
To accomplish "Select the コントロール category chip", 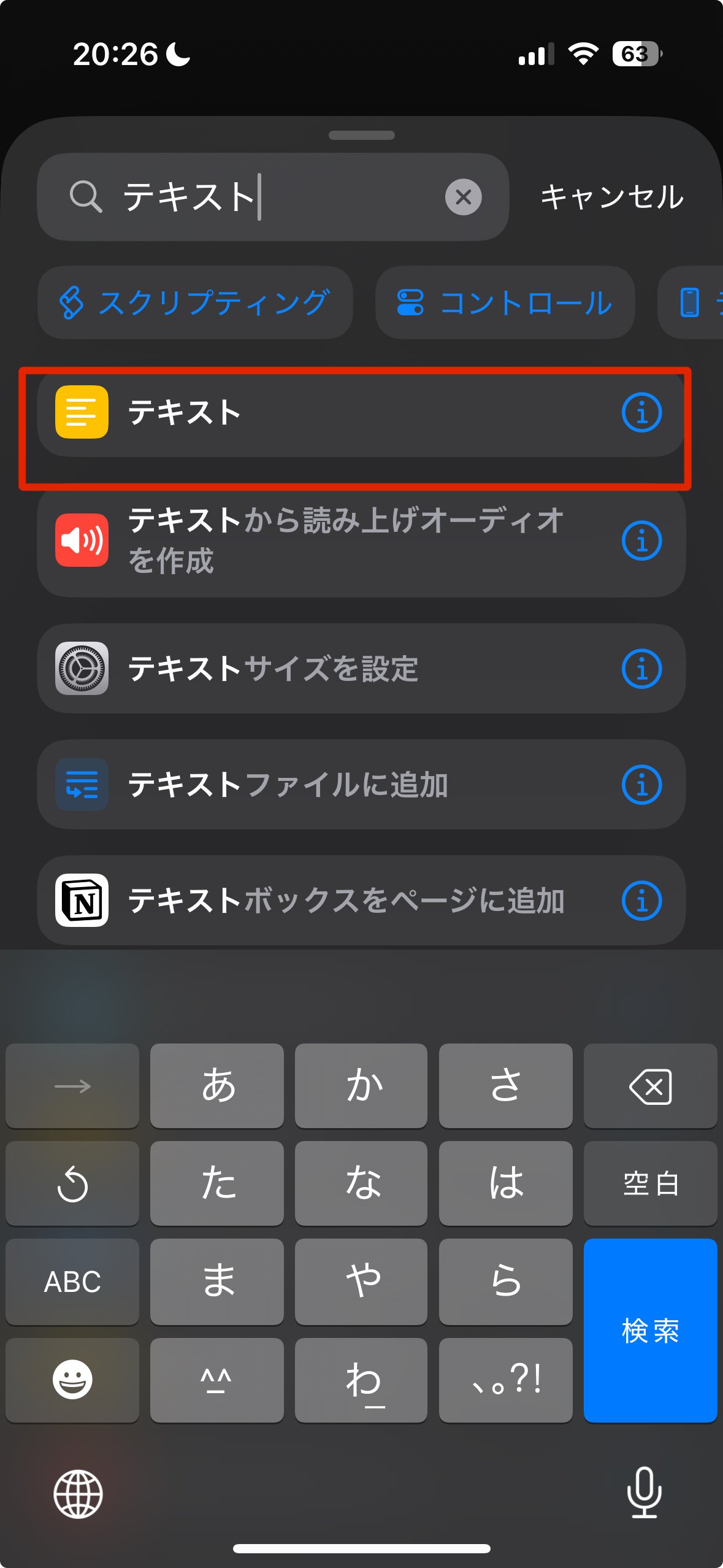I will click(505, 302).
